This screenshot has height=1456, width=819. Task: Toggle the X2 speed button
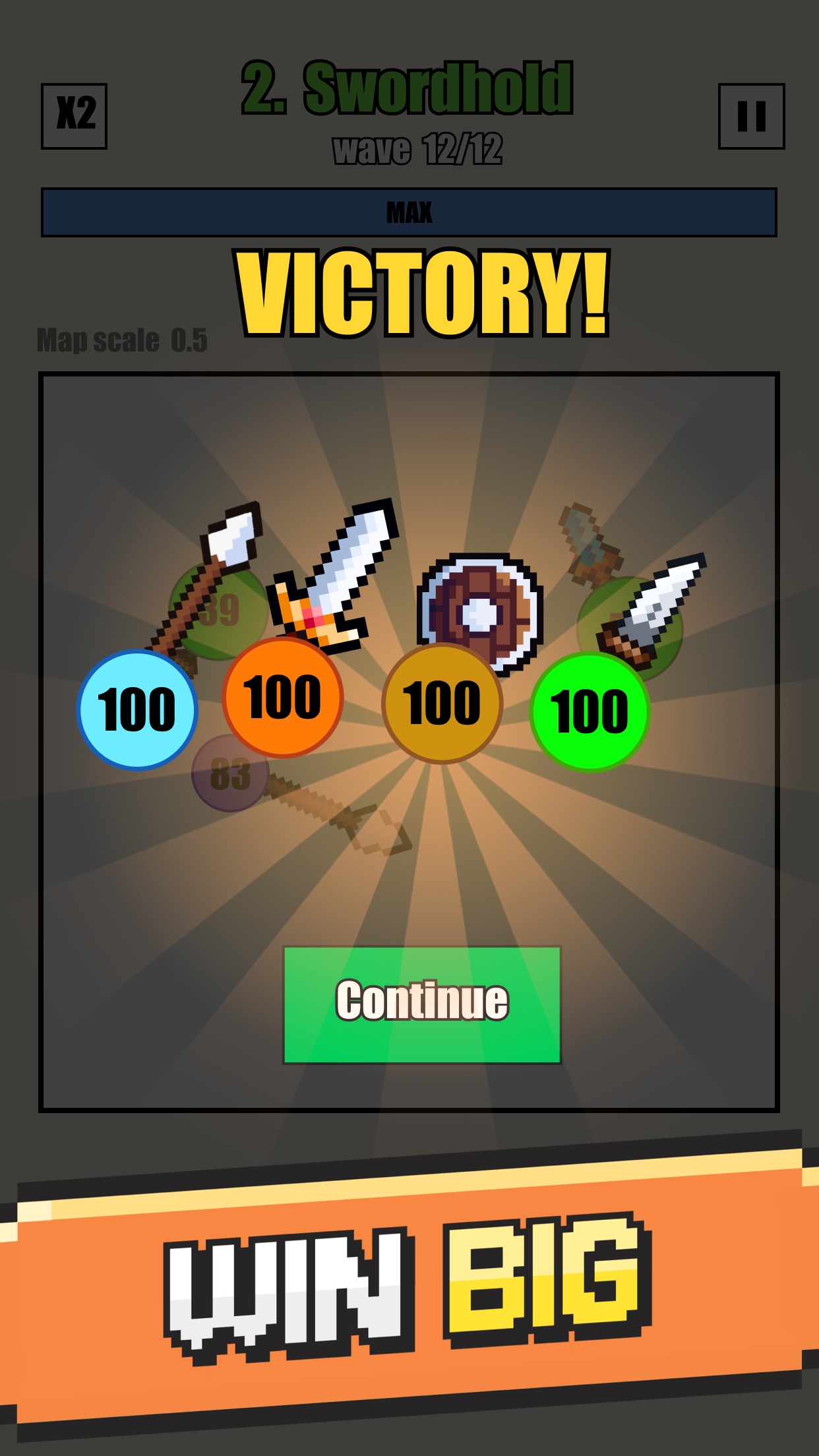point(75,116)
